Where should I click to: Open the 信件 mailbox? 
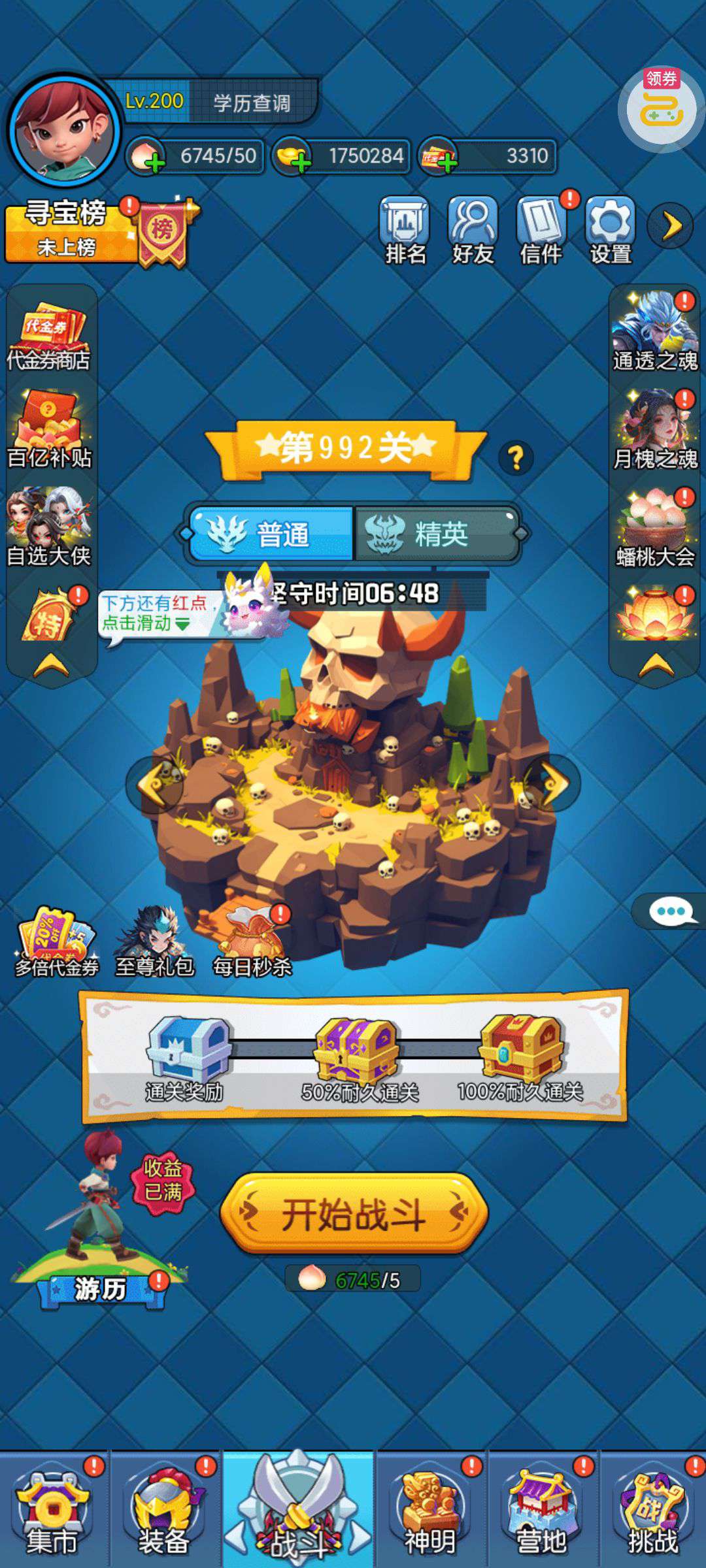[541, 230]
